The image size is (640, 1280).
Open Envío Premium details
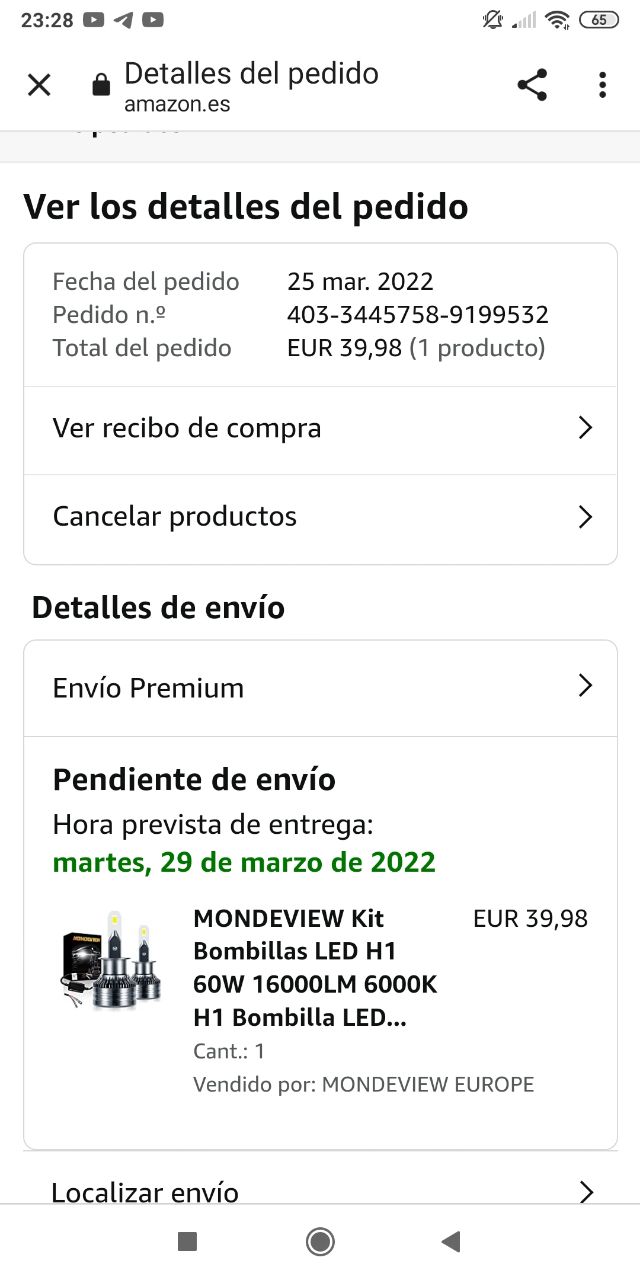(x=320, y=688)
